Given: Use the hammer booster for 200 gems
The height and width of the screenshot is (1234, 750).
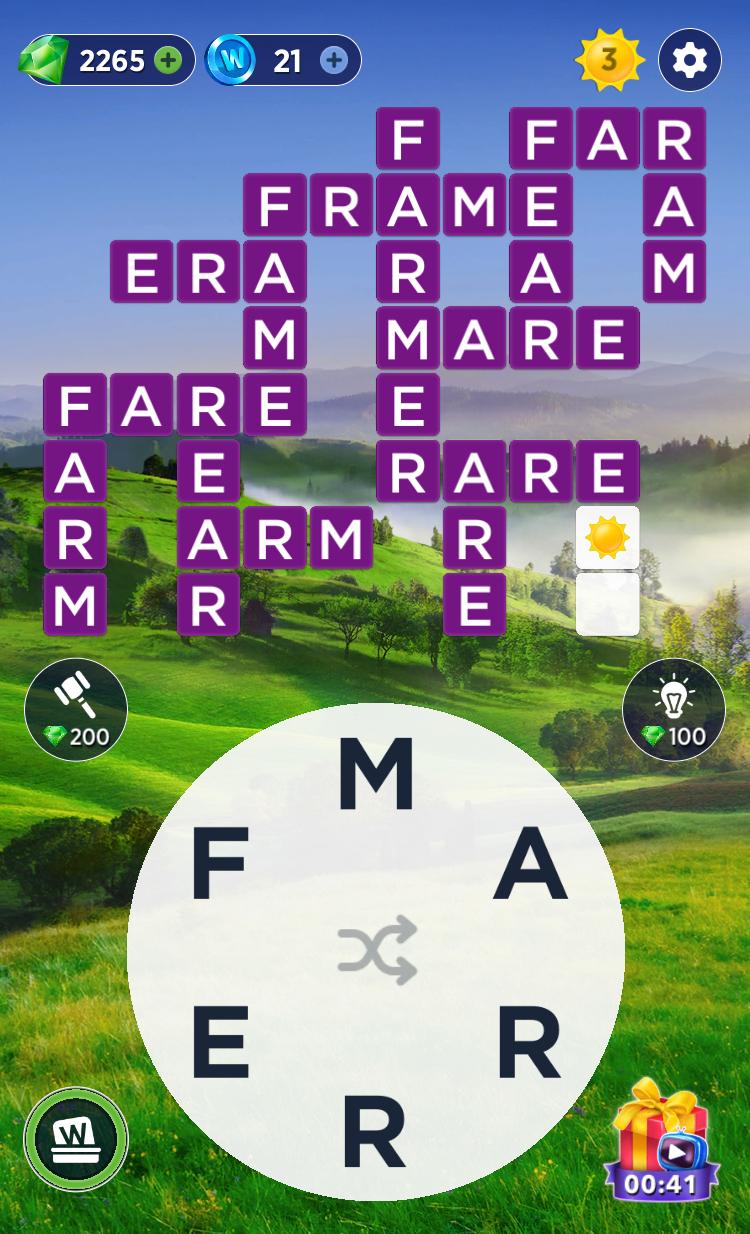Looking at the screenshot, I should (x=76, y=709).
